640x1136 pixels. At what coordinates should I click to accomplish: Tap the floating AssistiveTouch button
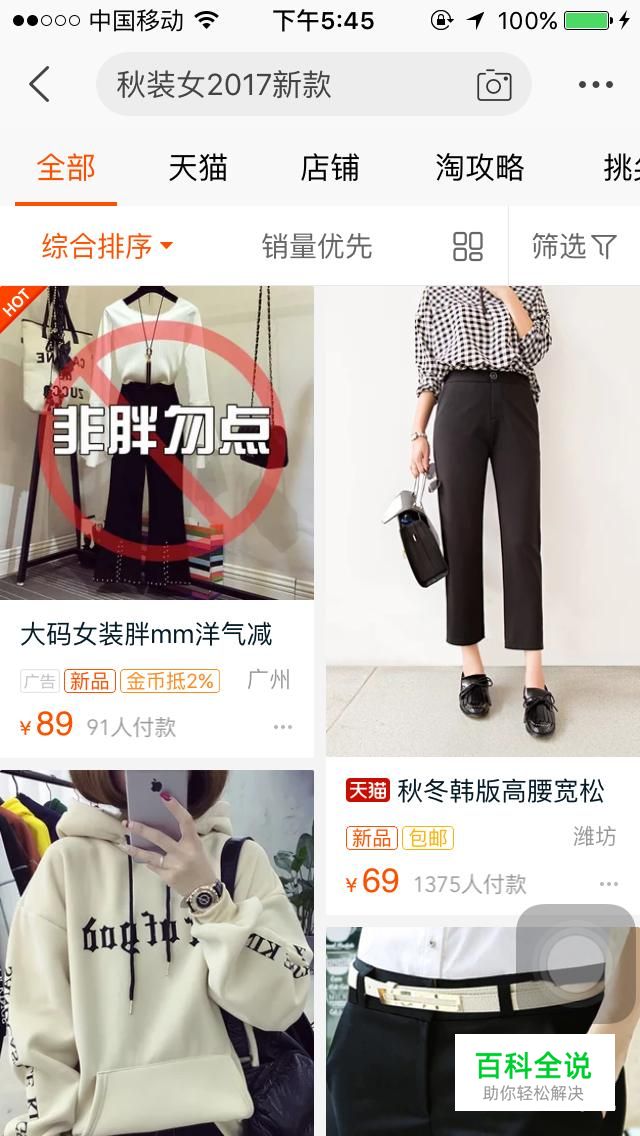(575, 964)
